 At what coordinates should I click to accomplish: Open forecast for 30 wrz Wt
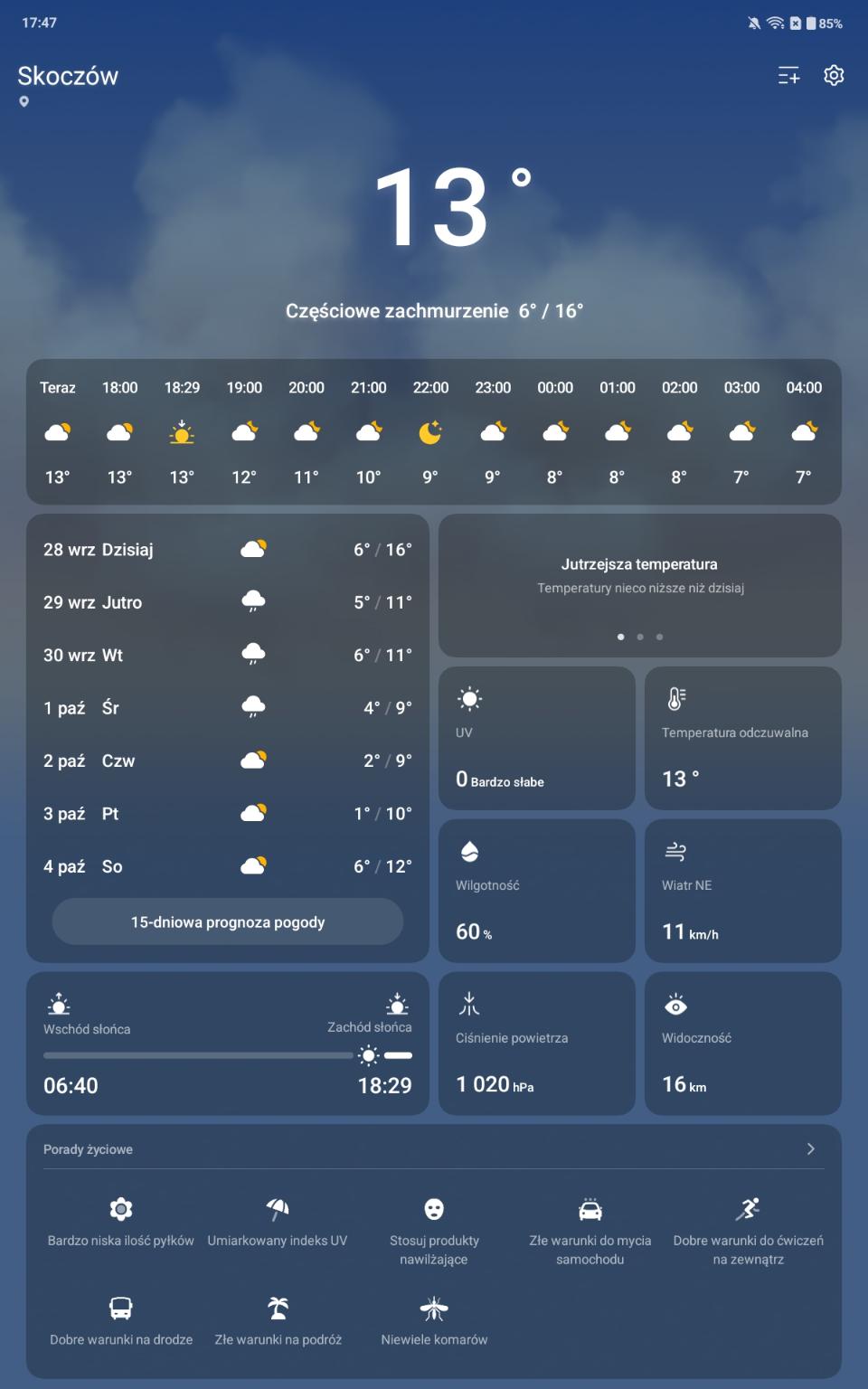point(228,655)
